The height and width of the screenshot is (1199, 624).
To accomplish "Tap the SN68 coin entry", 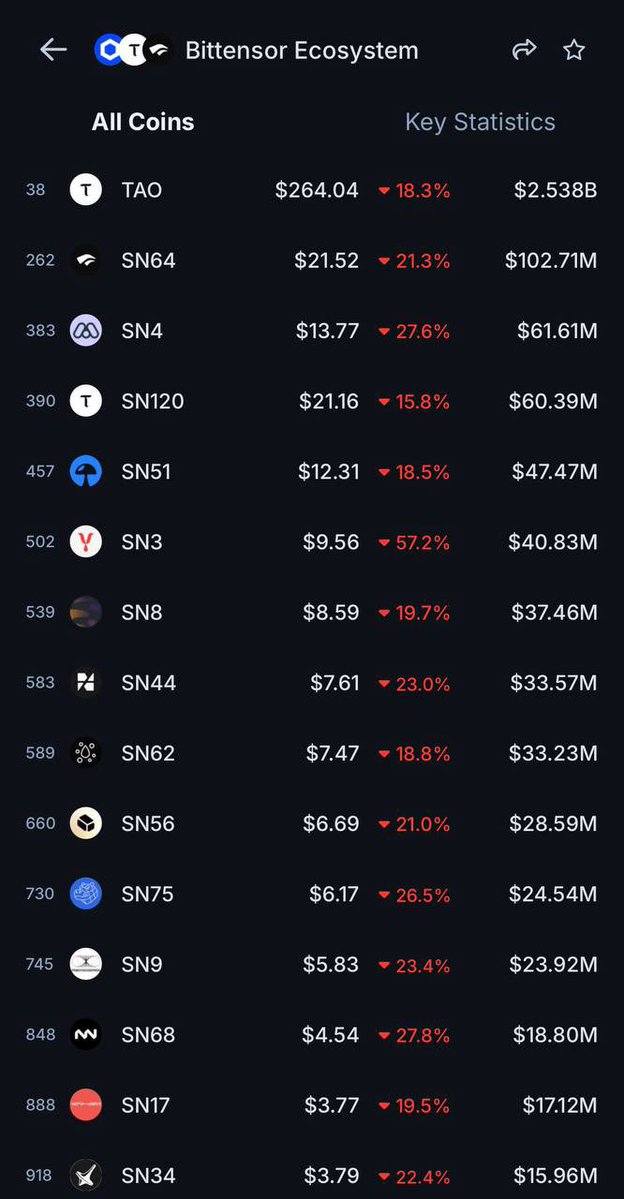I will [148, 1035].
